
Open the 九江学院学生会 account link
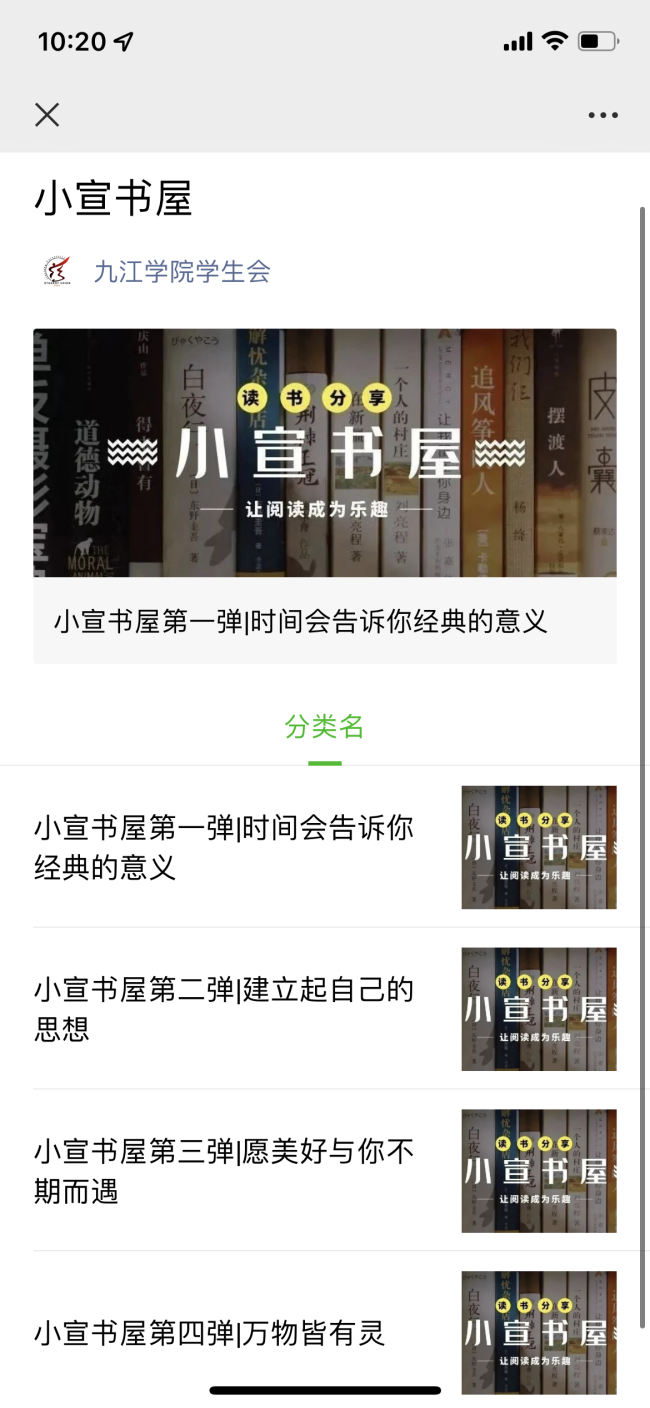[x=181, y=271]
